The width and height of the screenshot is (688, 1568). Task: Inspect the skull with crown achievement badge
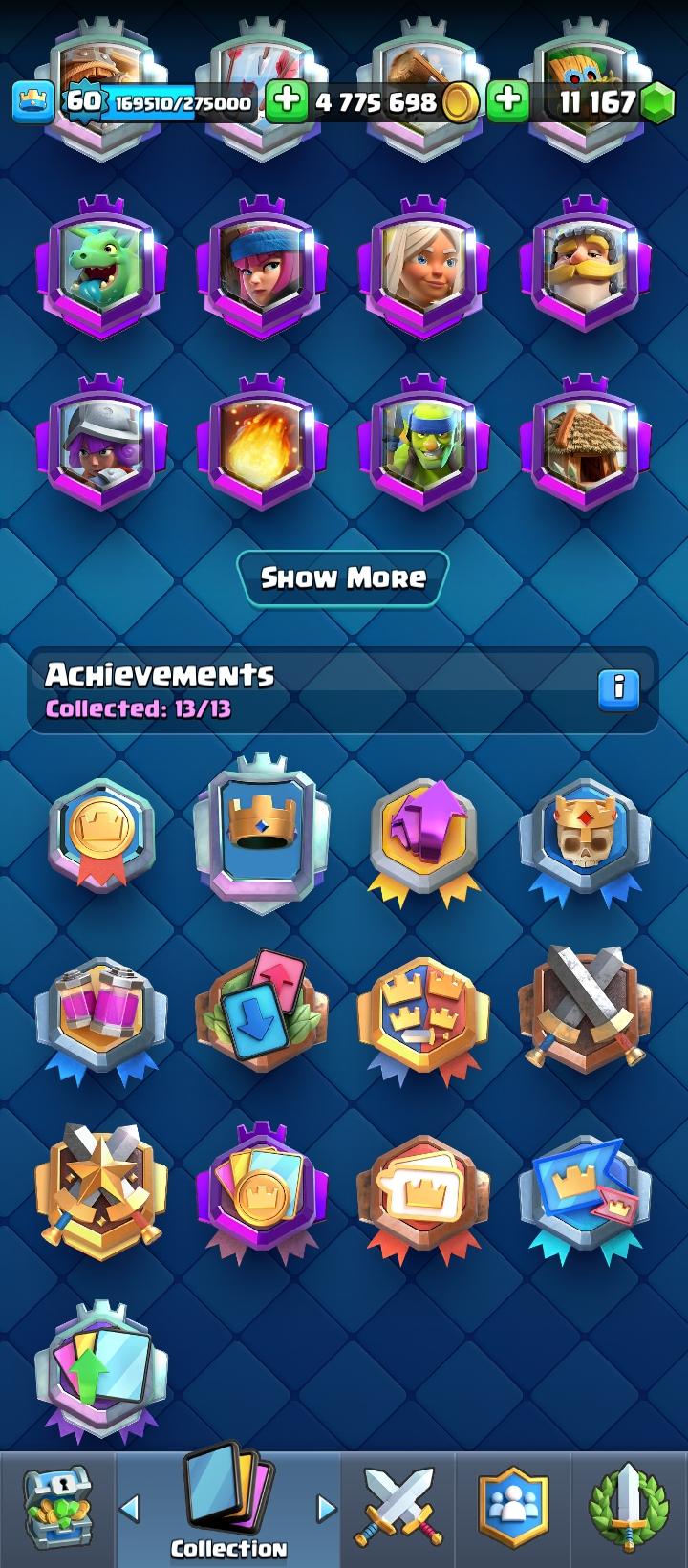[x=585, y=837]
